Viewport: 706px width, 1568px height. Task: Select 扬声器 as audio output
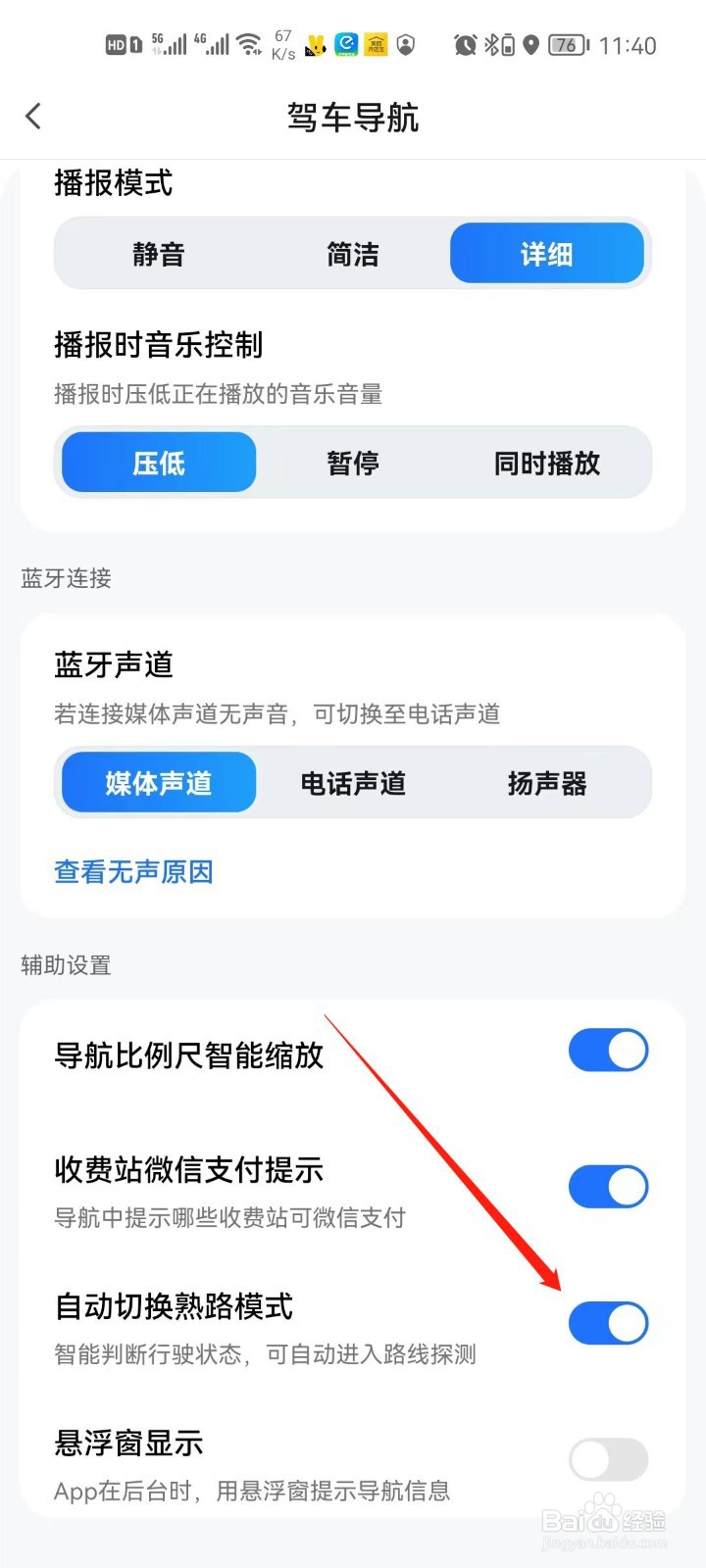point(546,782)
